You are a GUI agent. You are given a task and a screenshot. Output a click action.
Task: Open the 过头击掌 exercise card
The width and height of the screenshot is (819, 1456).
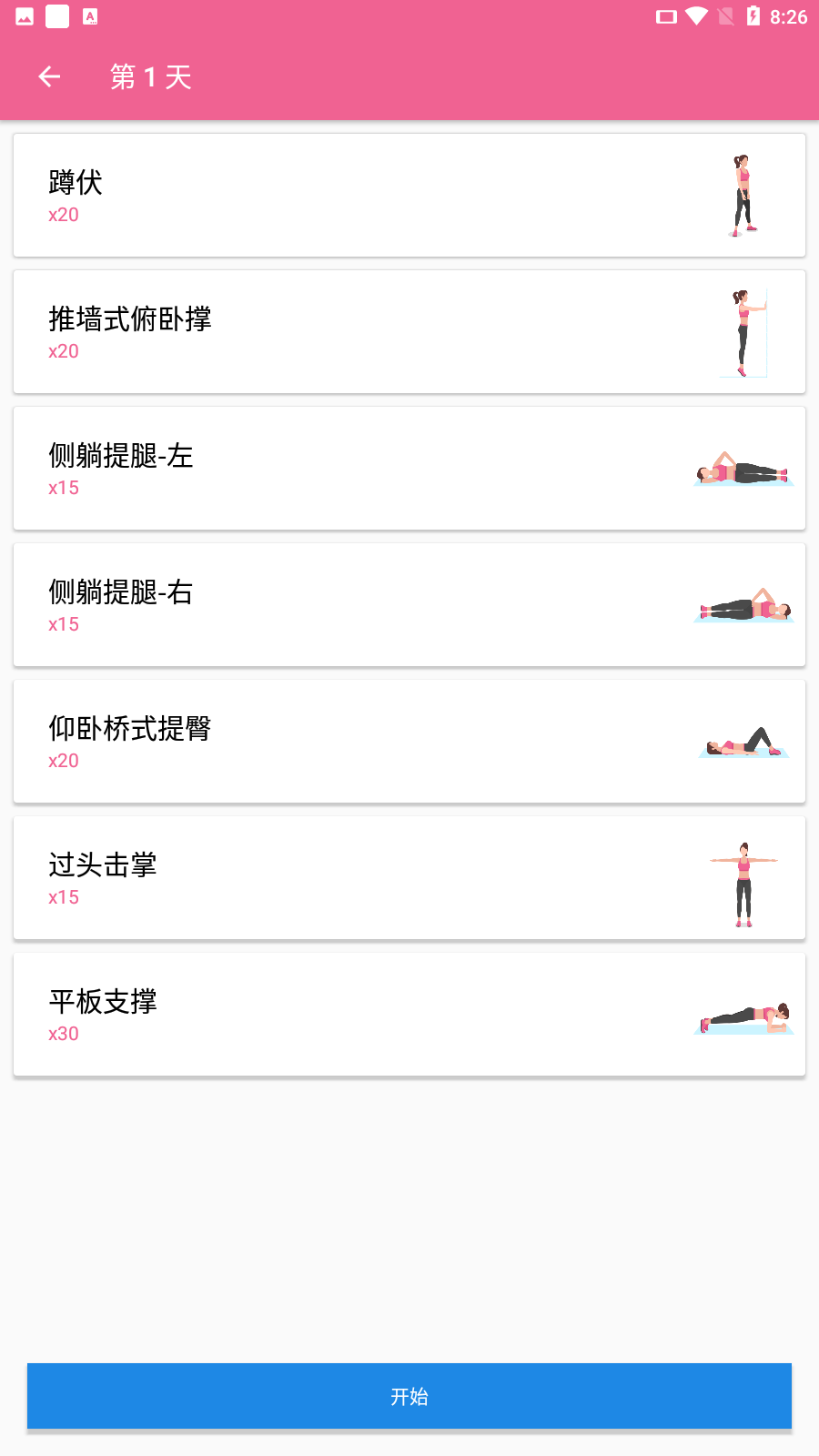[x=409, y=877]
